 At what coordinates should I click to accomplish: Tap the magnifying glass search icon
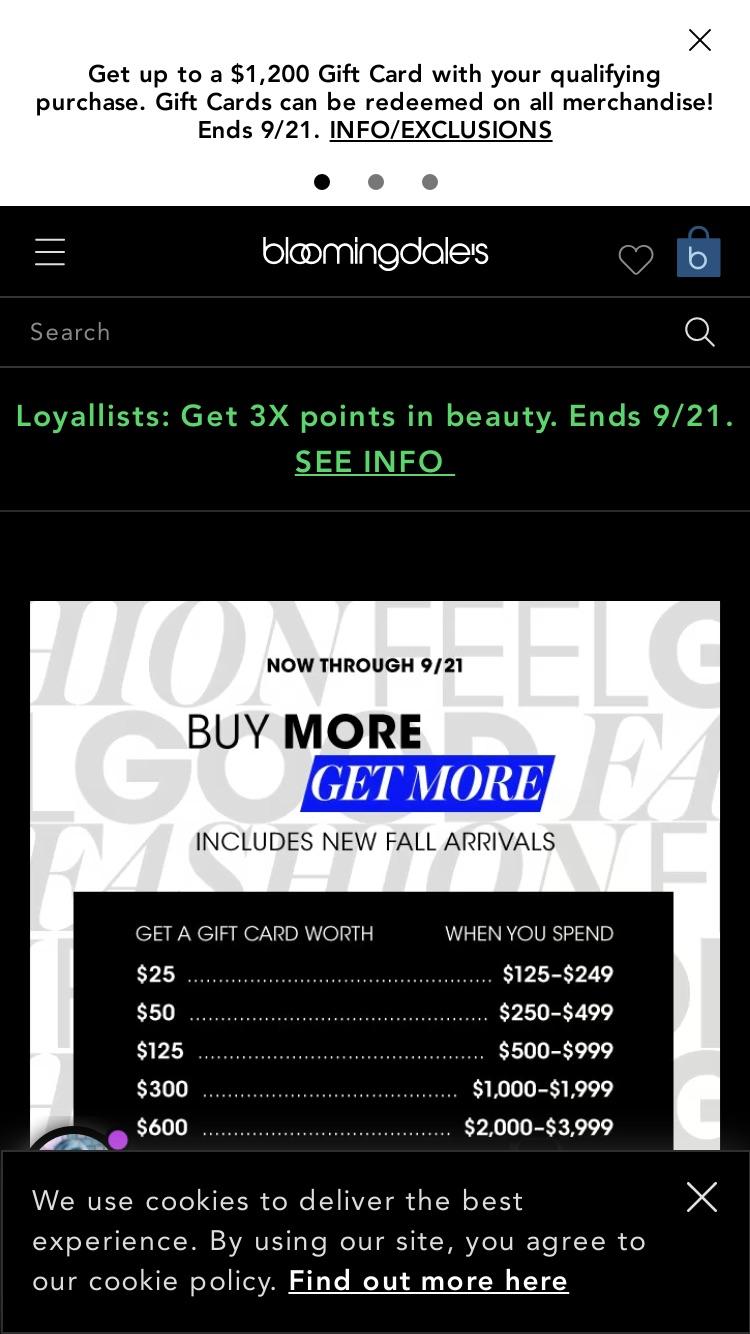point(700,332)
